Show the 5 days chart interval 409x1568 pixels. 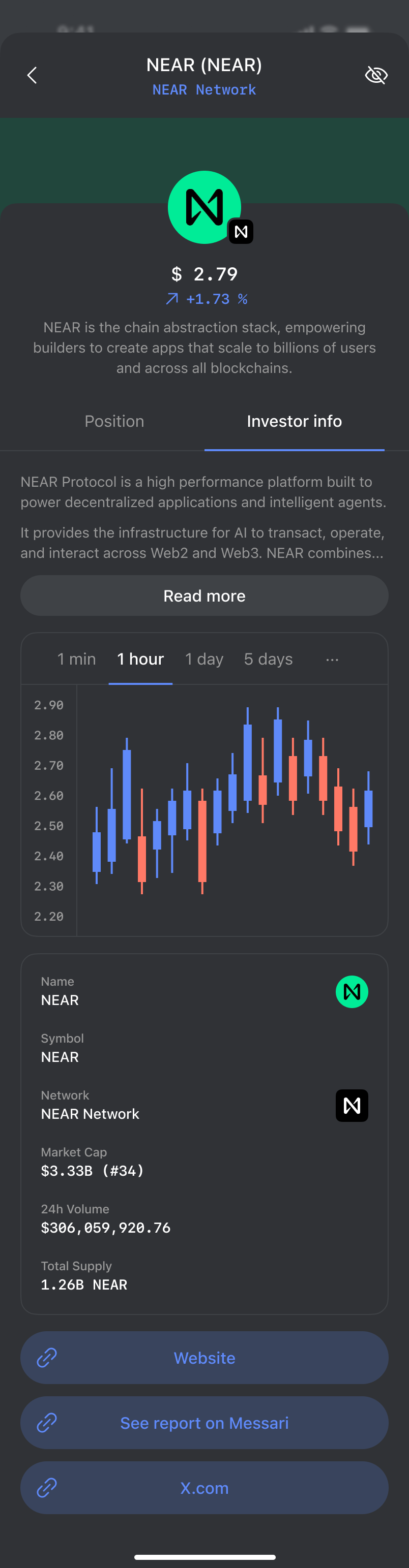pyautogui.click(x=268, y=659)
